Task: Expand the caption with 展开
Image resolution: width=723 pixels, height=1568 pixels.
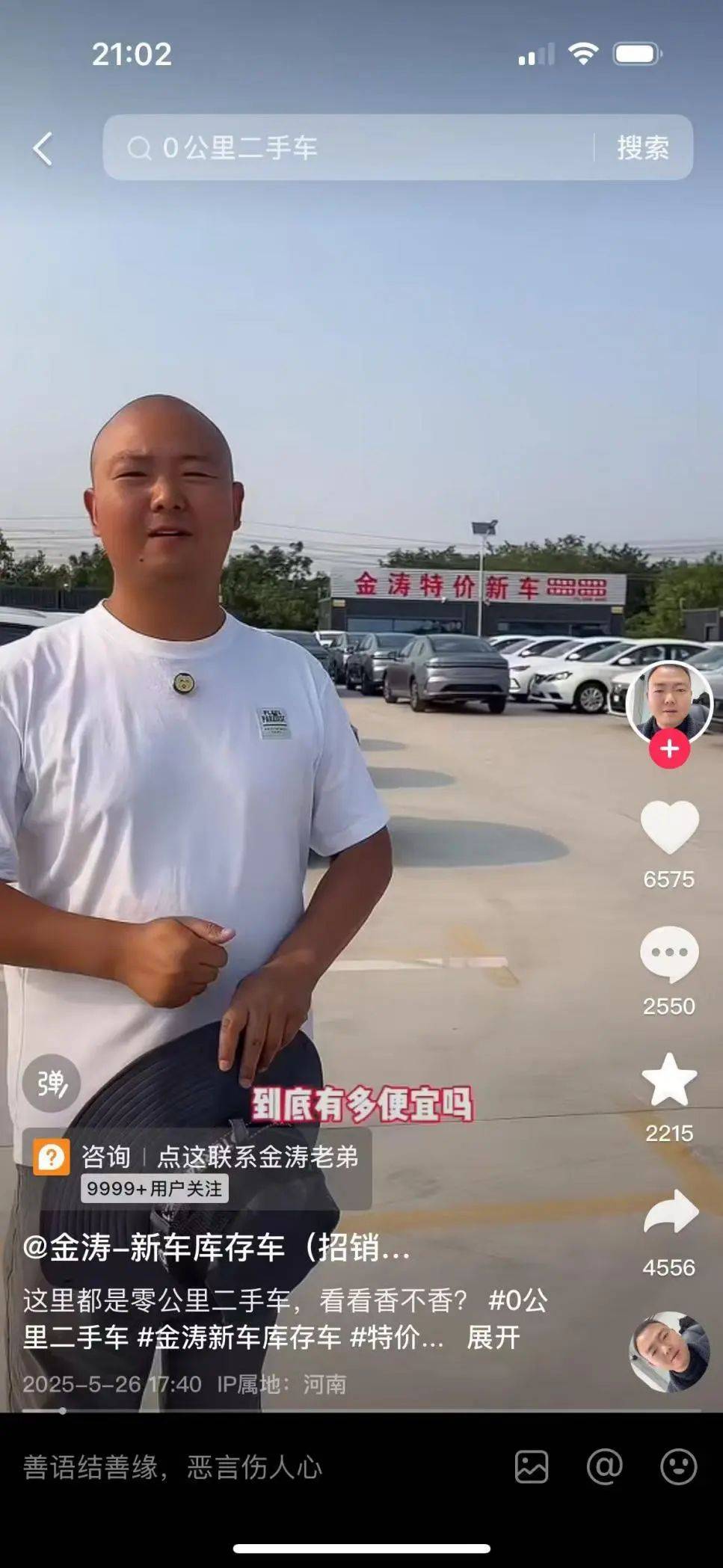Action: (x=493, y=1337)
